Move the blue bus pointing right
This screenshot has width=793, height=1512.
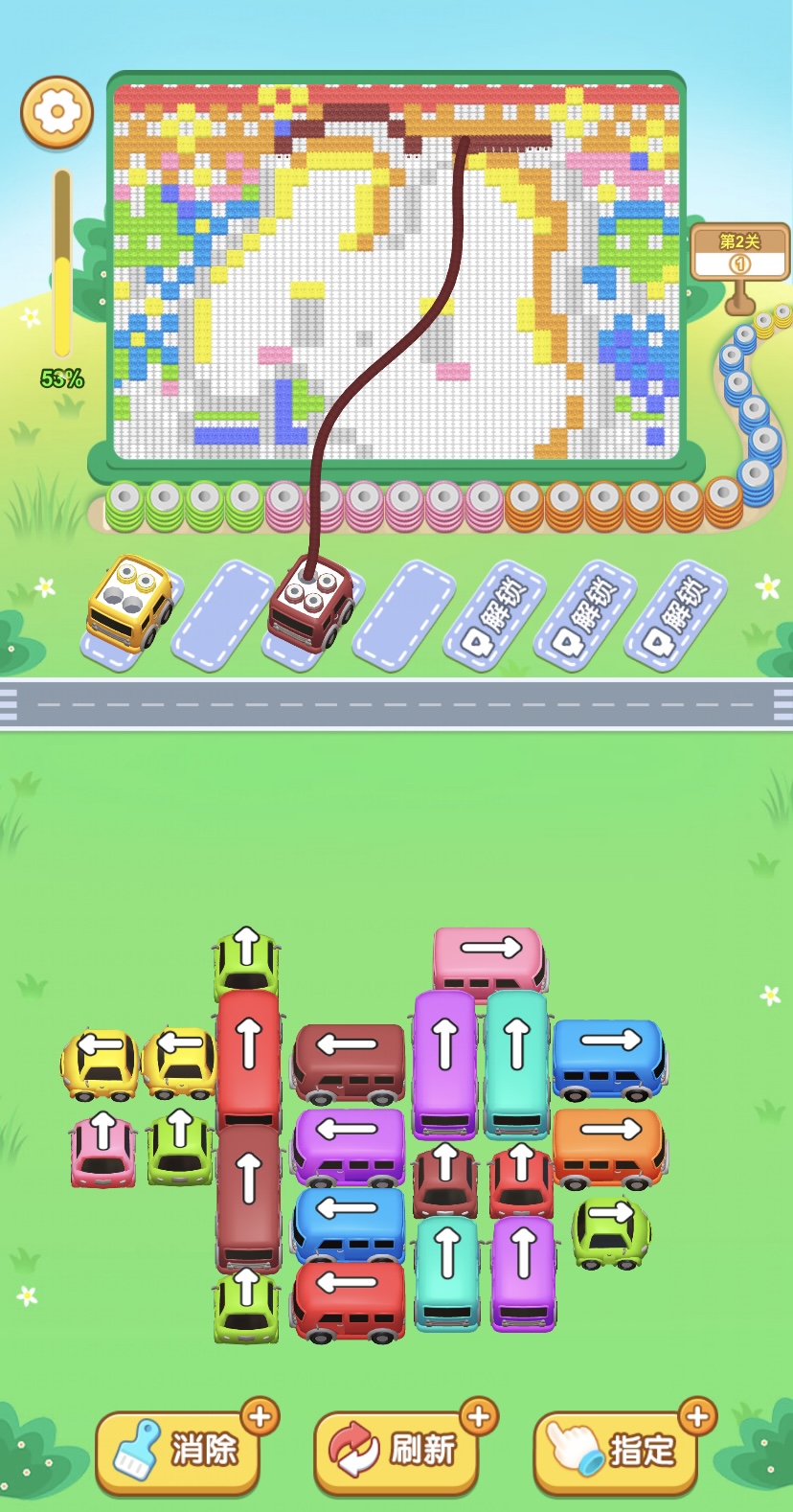609,1056
